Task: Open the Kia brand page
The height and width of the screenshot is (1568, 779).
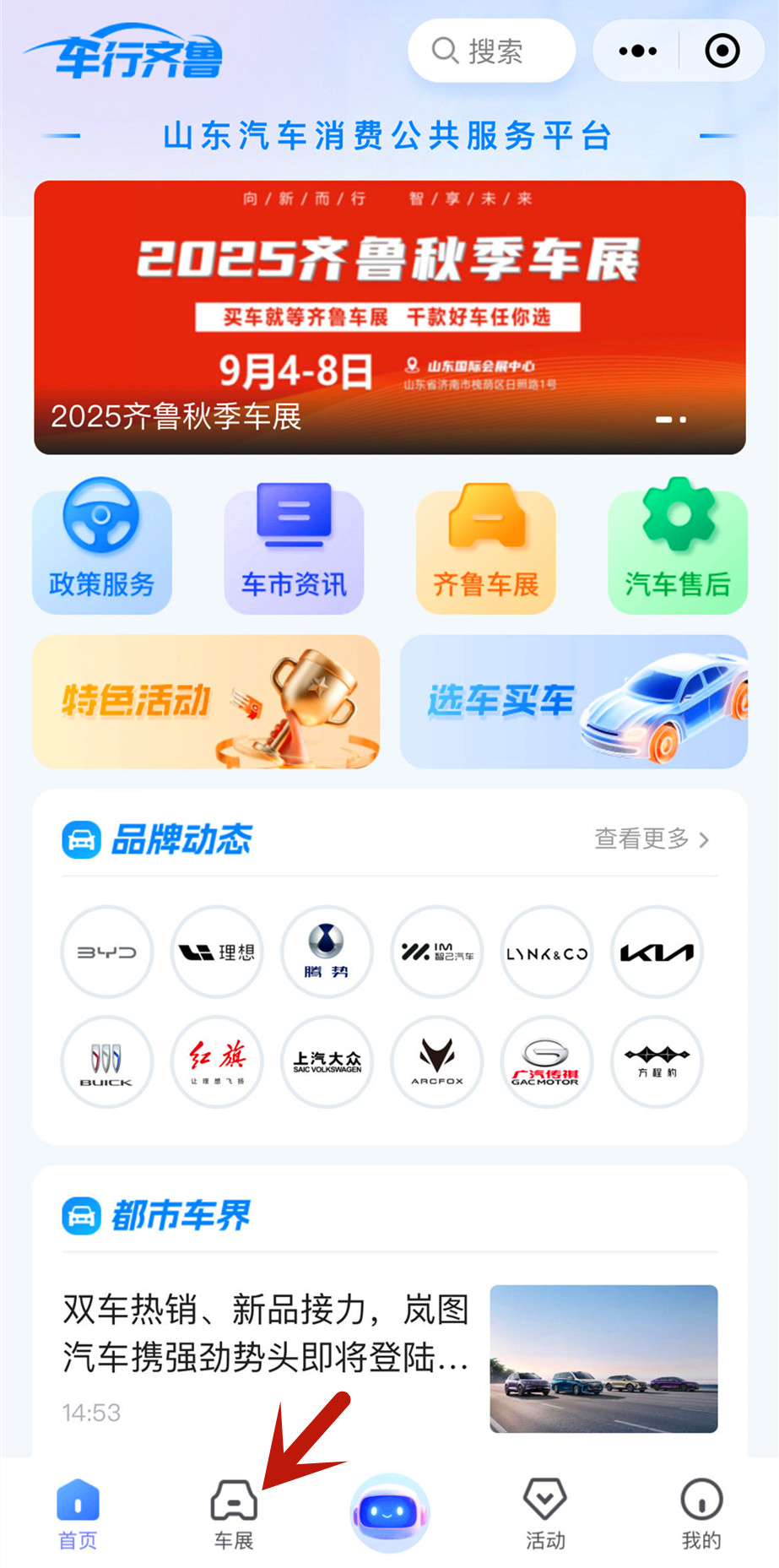Action: (x=657, y=952)
